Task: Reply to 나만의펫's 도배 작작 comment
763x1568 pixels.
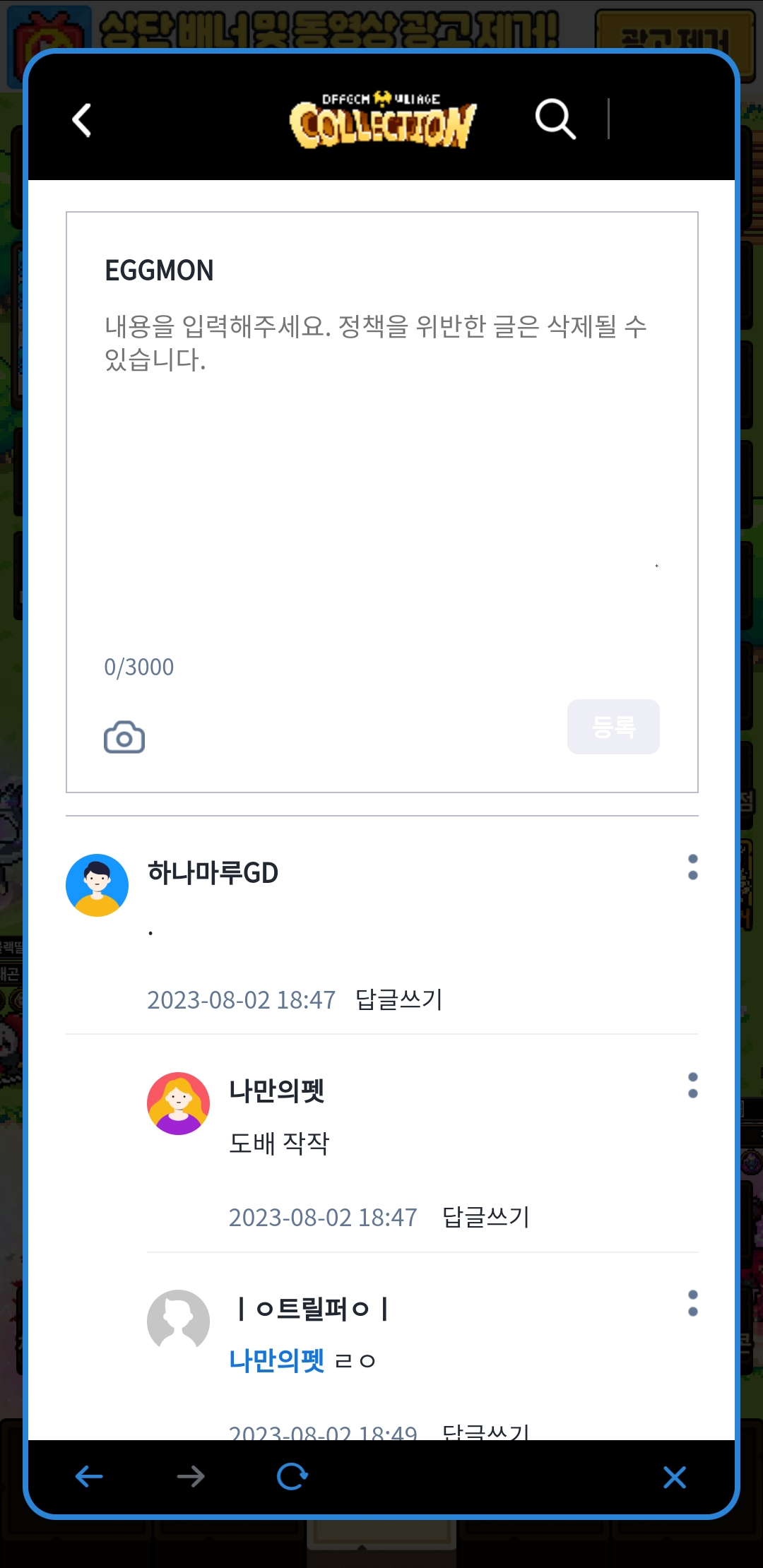Action: point(485,1217)
